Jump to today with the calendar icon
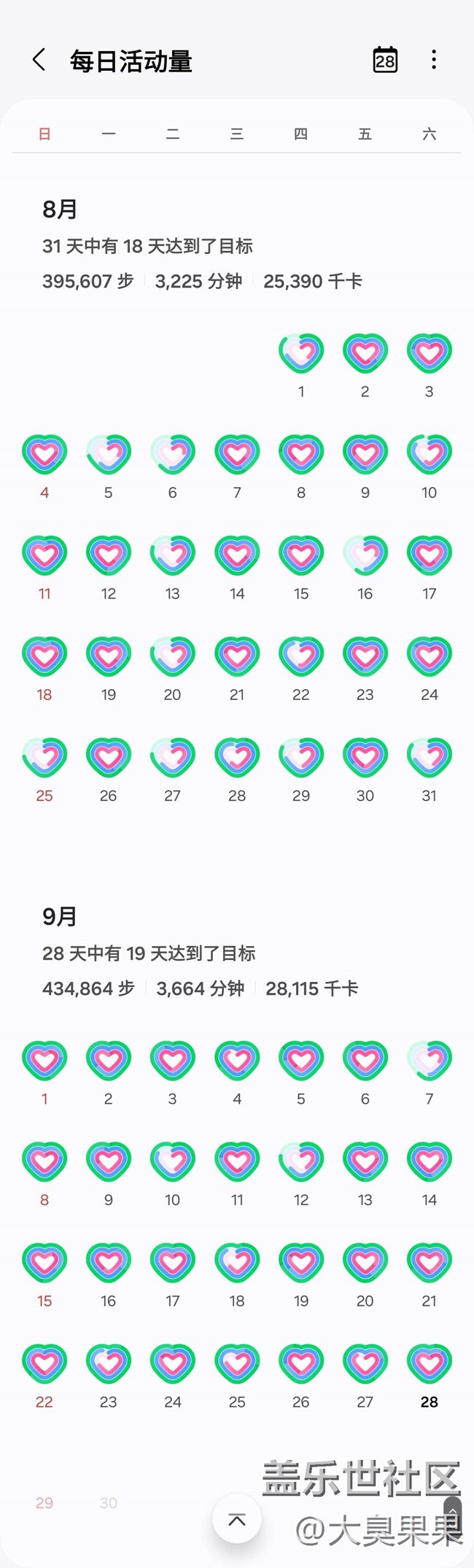This screenshot has width=474, height=1568. coord(385,60)
